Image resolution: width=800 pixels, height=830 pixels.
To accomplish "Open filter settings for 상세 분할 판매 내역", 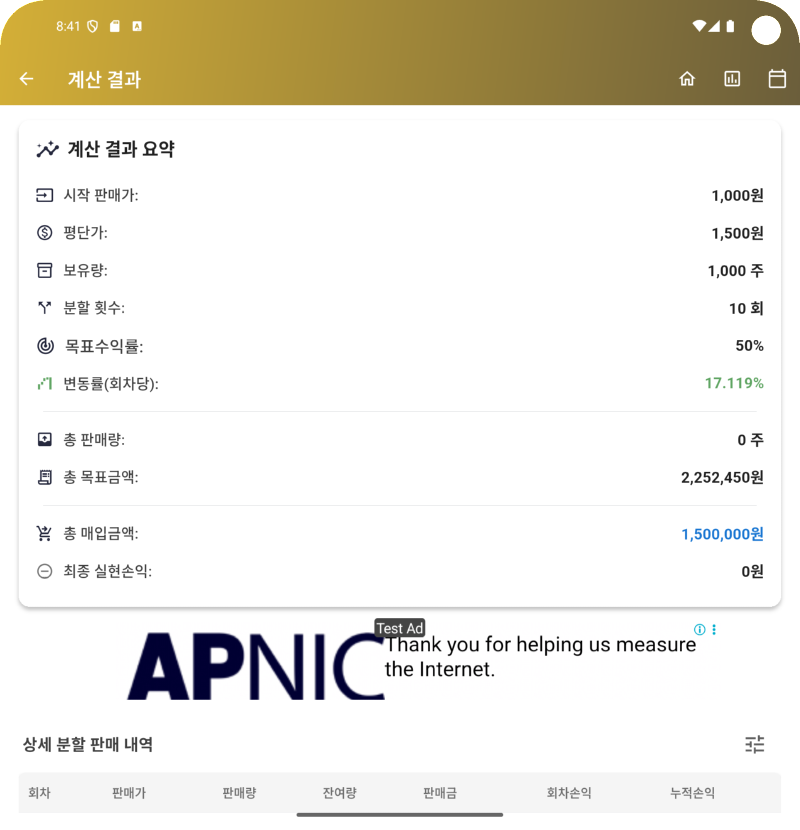I will coord(754,744).
